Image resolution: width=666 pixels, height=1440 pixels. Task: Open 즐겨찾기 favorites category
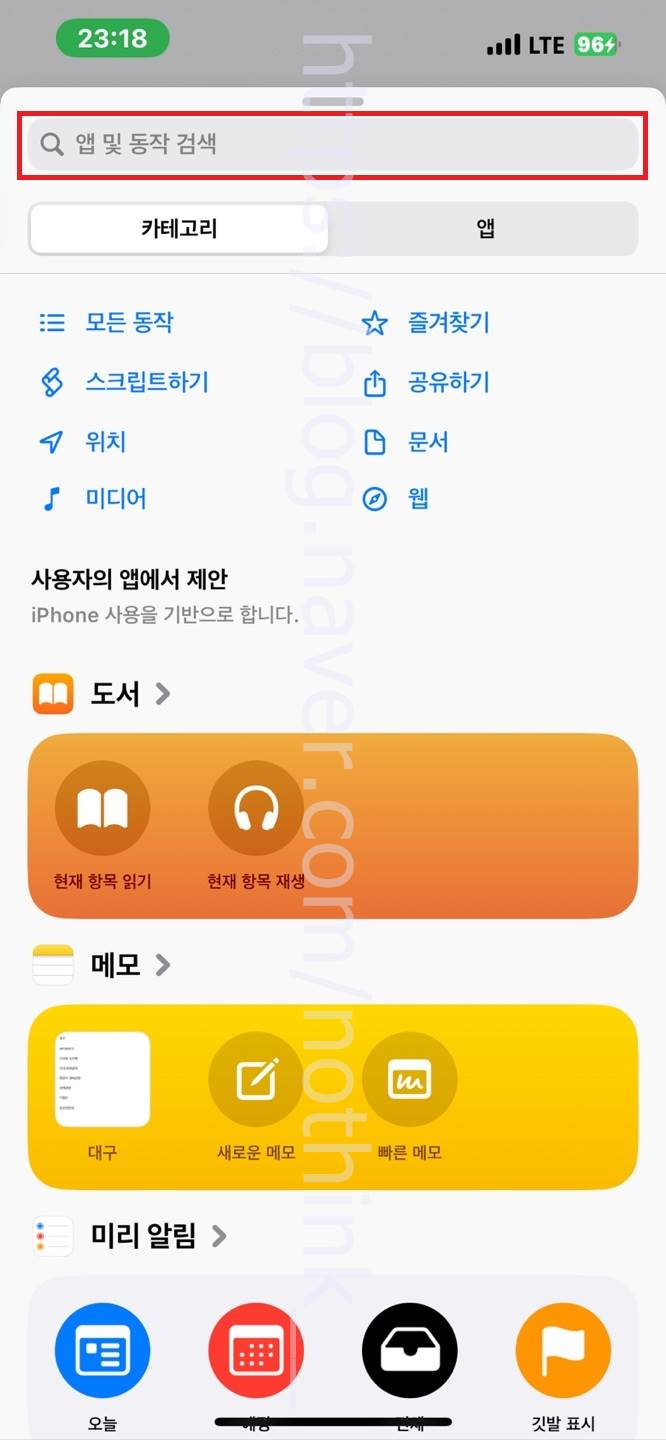(x=447, y=323)
